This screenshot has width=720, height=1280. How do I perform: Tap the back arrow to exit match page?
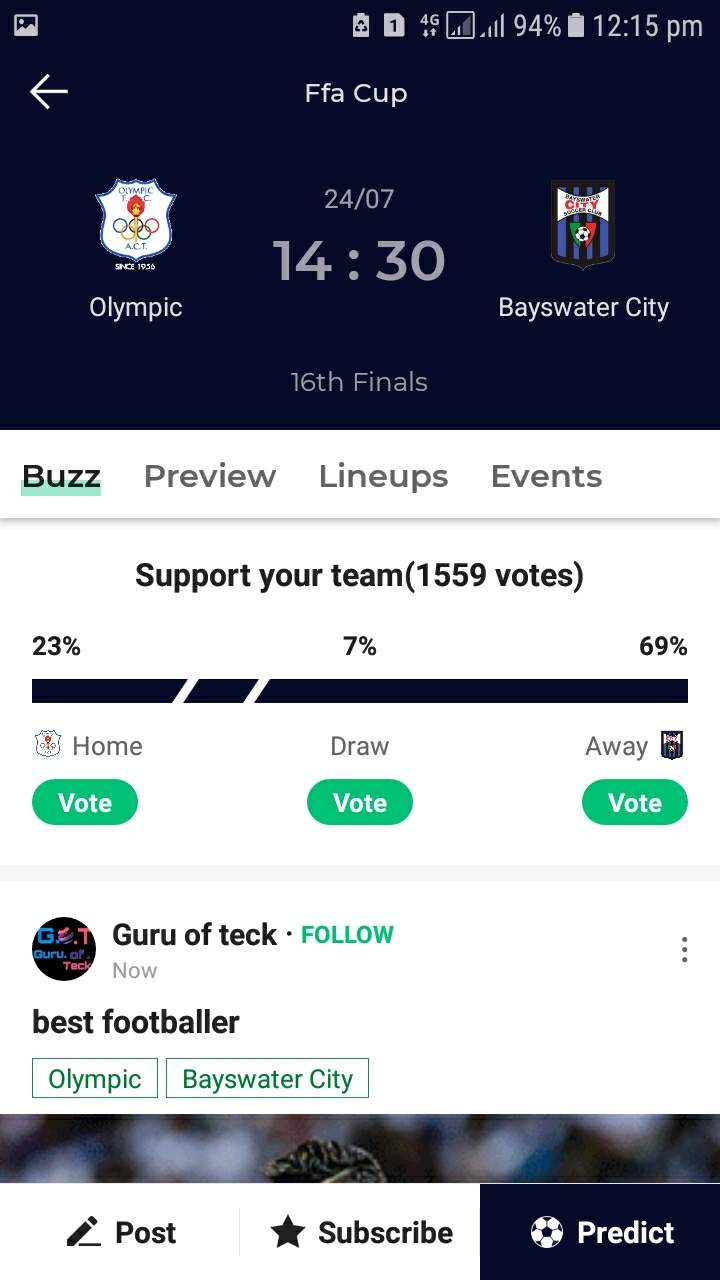click(47, 92)
